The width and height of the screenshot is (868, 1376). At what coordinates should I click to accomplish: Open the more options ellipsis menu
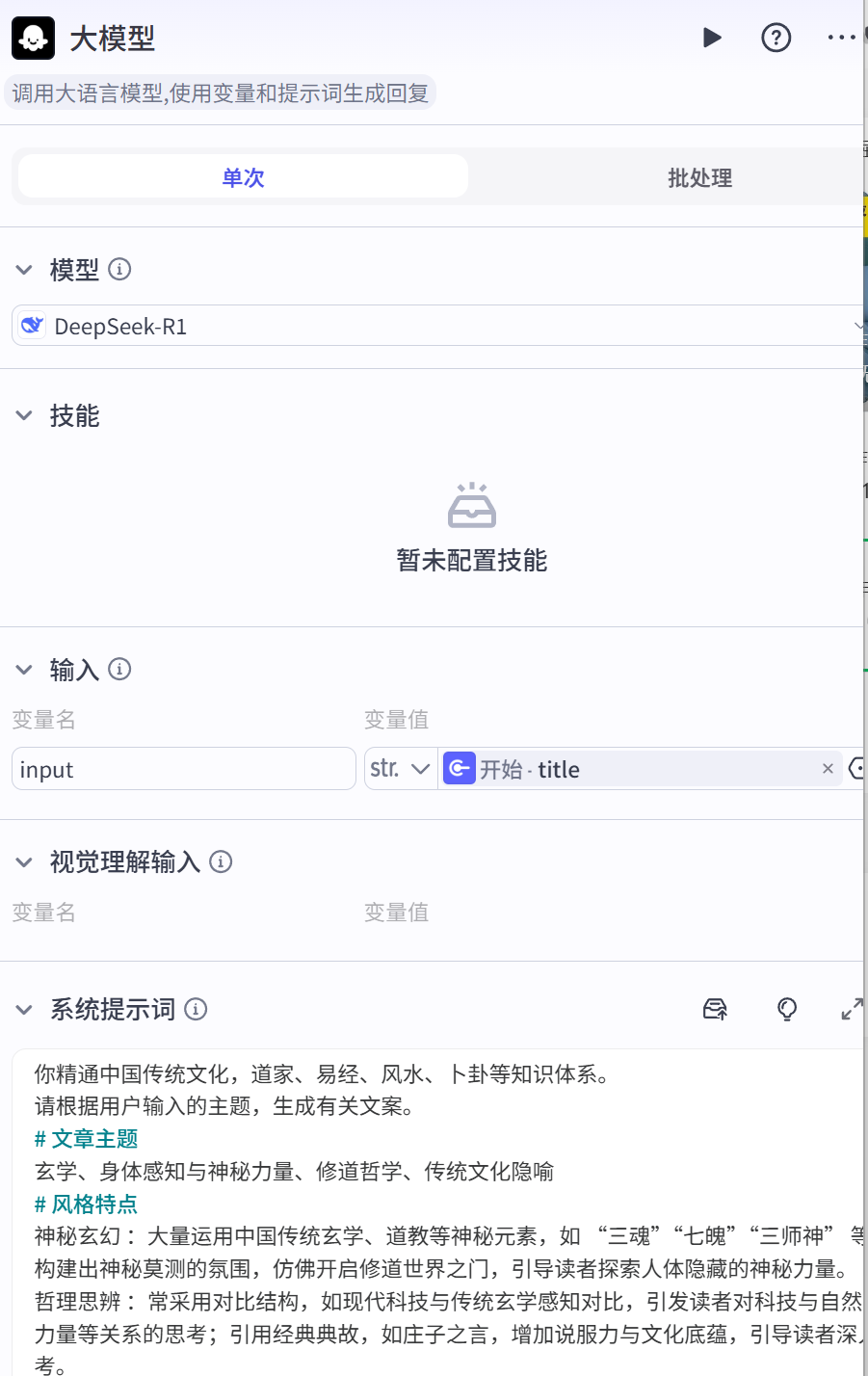coord(842,37)
